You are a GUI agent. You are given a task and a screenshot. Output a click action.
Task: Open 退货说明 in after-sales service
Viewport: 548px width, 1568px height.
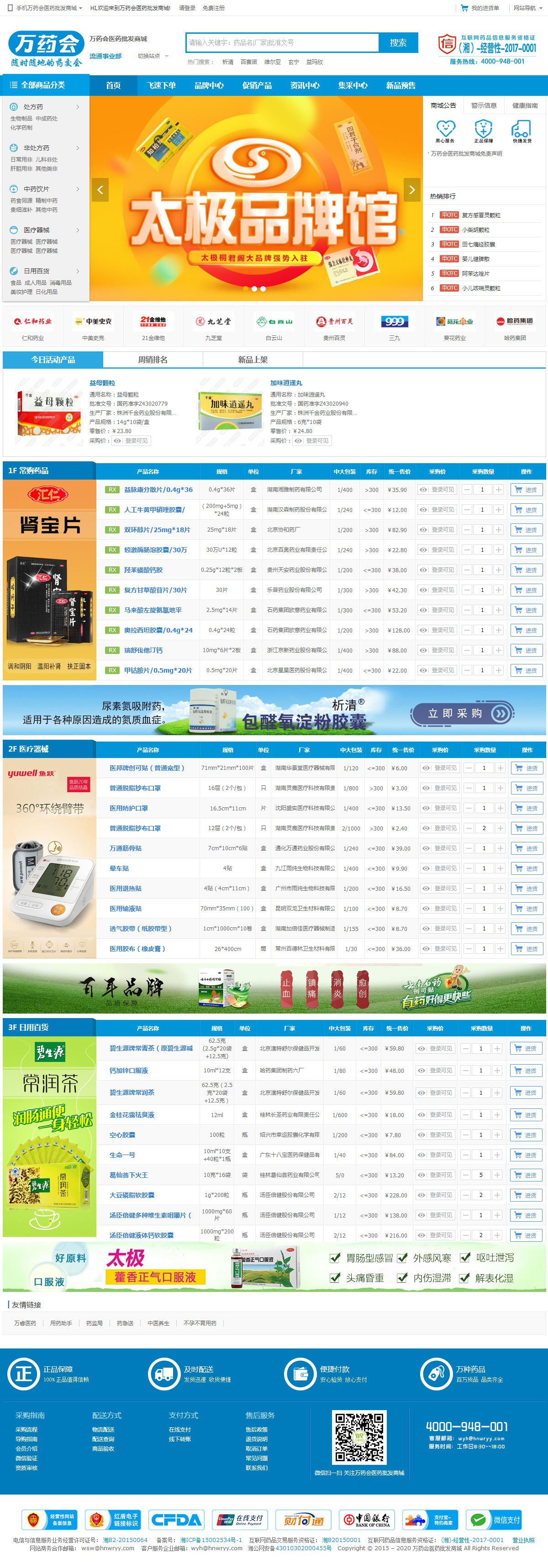tap(256, 1439)
